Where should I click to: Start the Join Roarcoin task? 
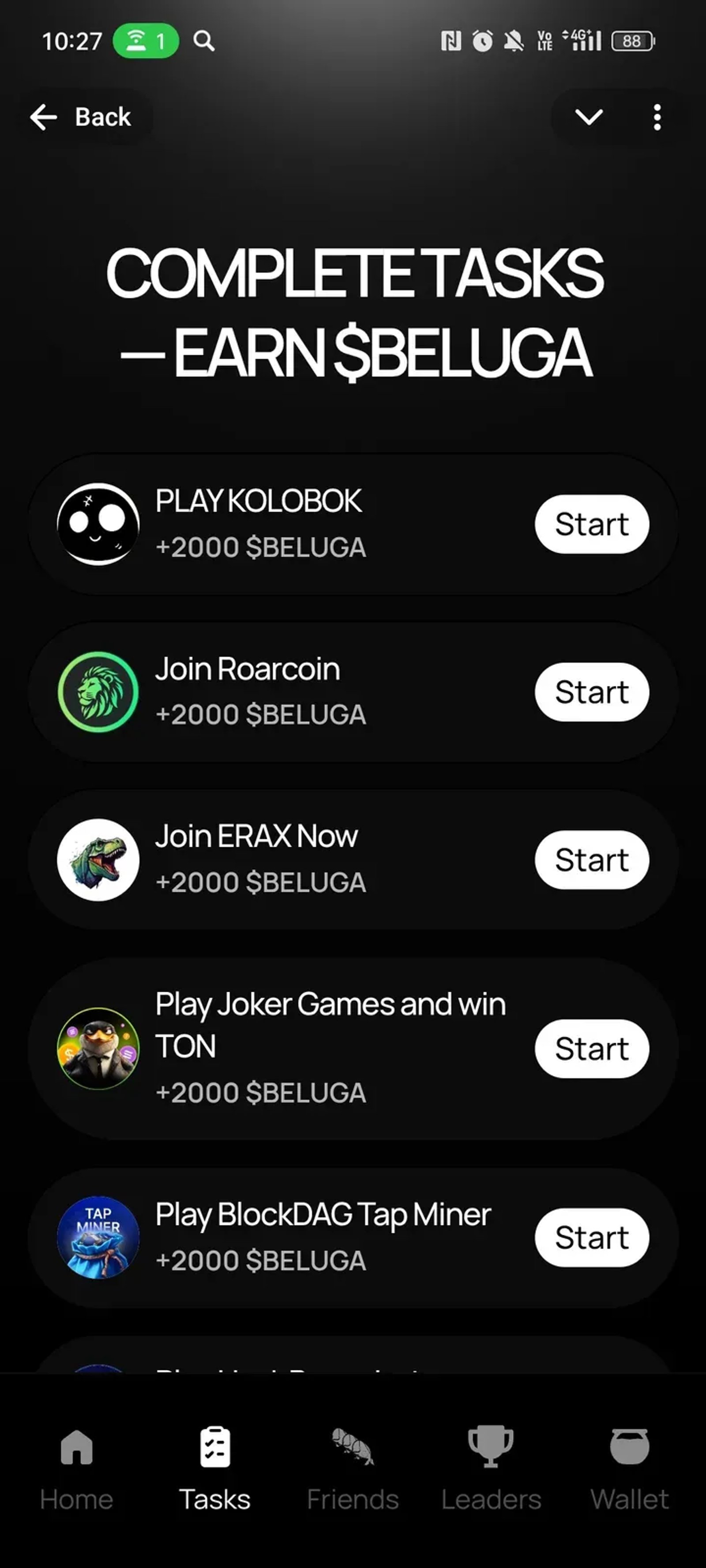pyautogui.click(x=591, y=692)
